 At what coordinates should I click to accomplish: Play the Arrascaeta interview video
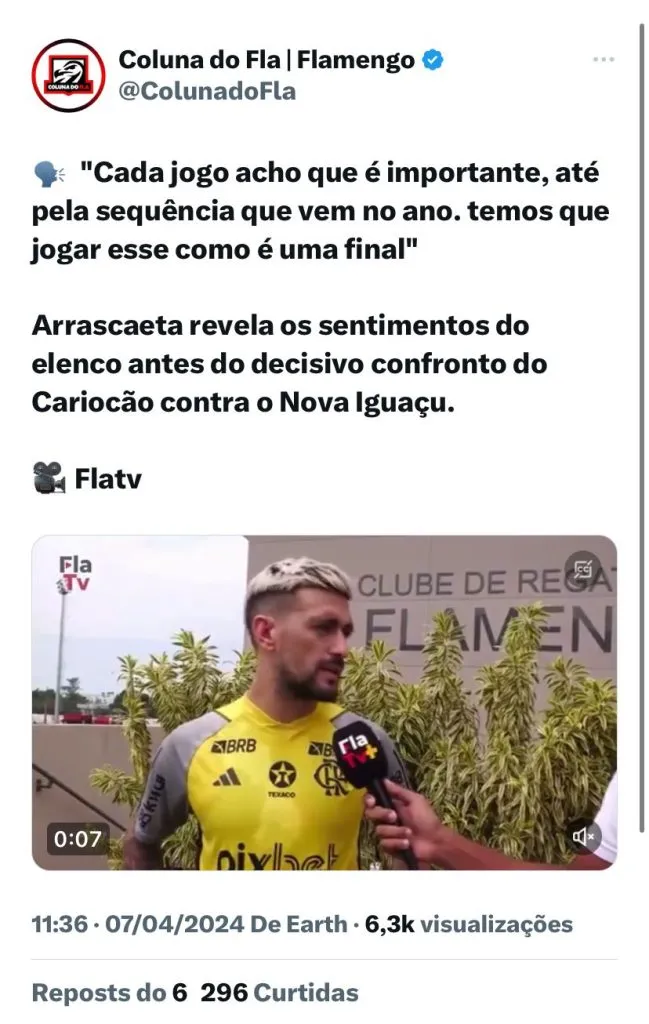tap(324, 702)
